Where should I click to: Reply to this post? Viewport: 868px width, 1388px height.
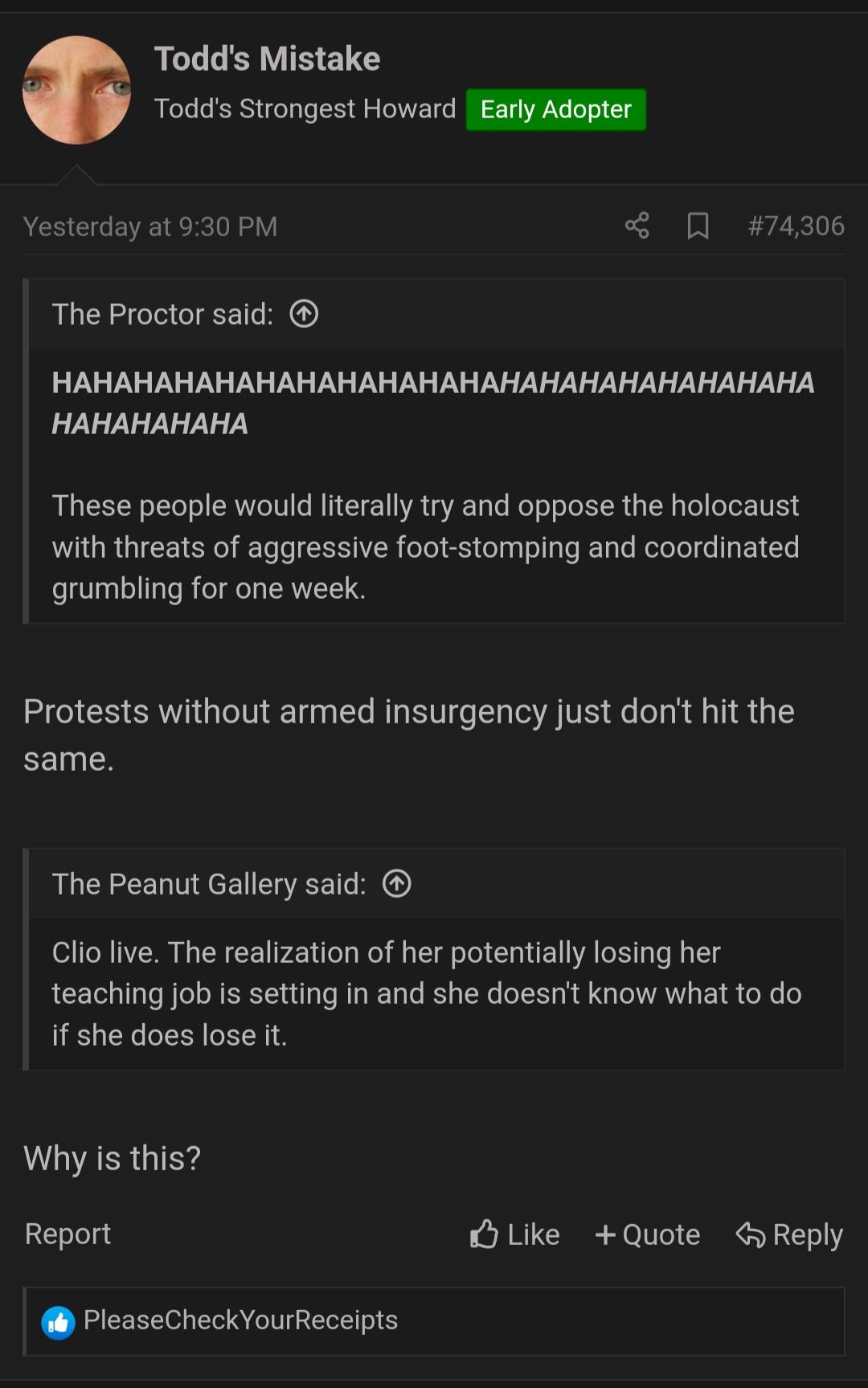tap(789, 1234)
